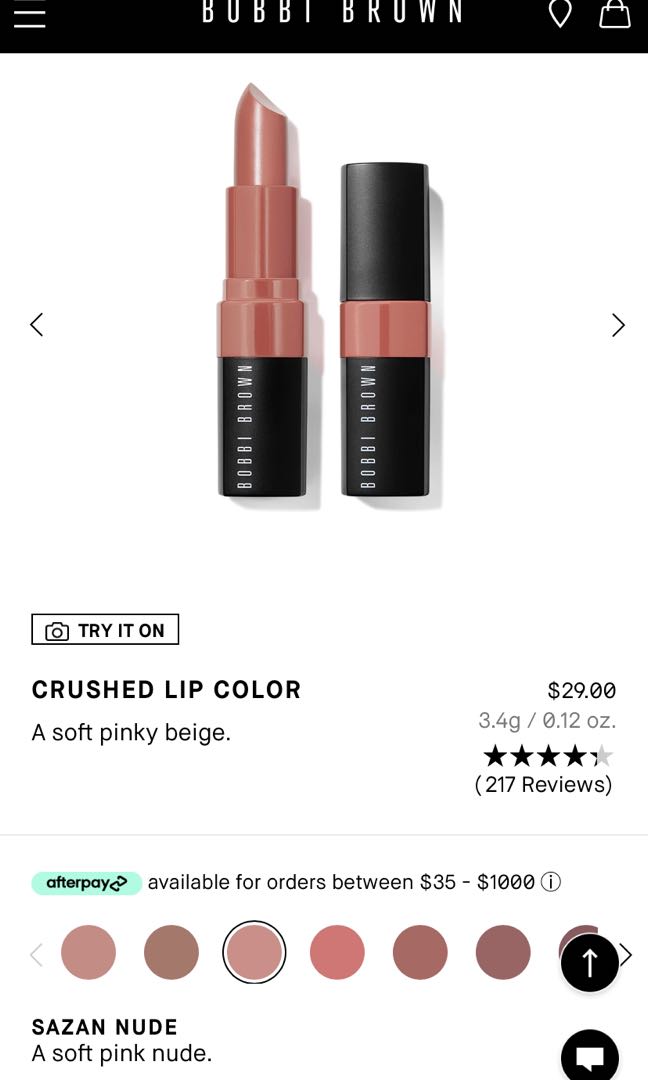Select the sixth mauve shade swatch

coord(503,952)
